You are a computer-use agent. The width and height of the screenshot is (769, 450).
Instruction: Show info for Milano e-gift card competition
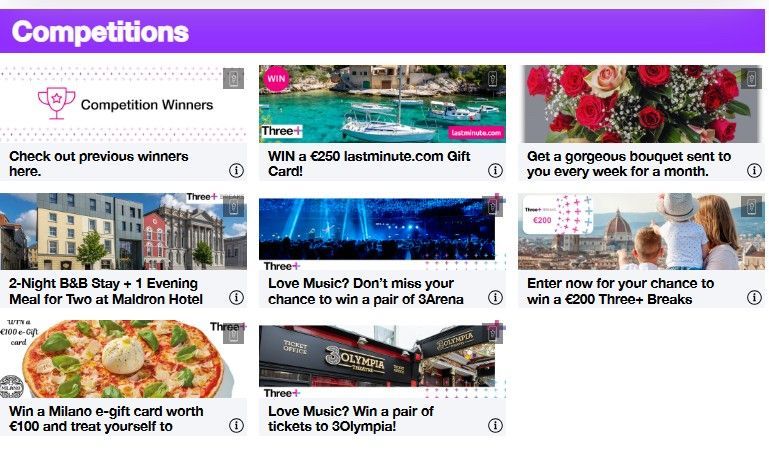click(x=236, y=425)
